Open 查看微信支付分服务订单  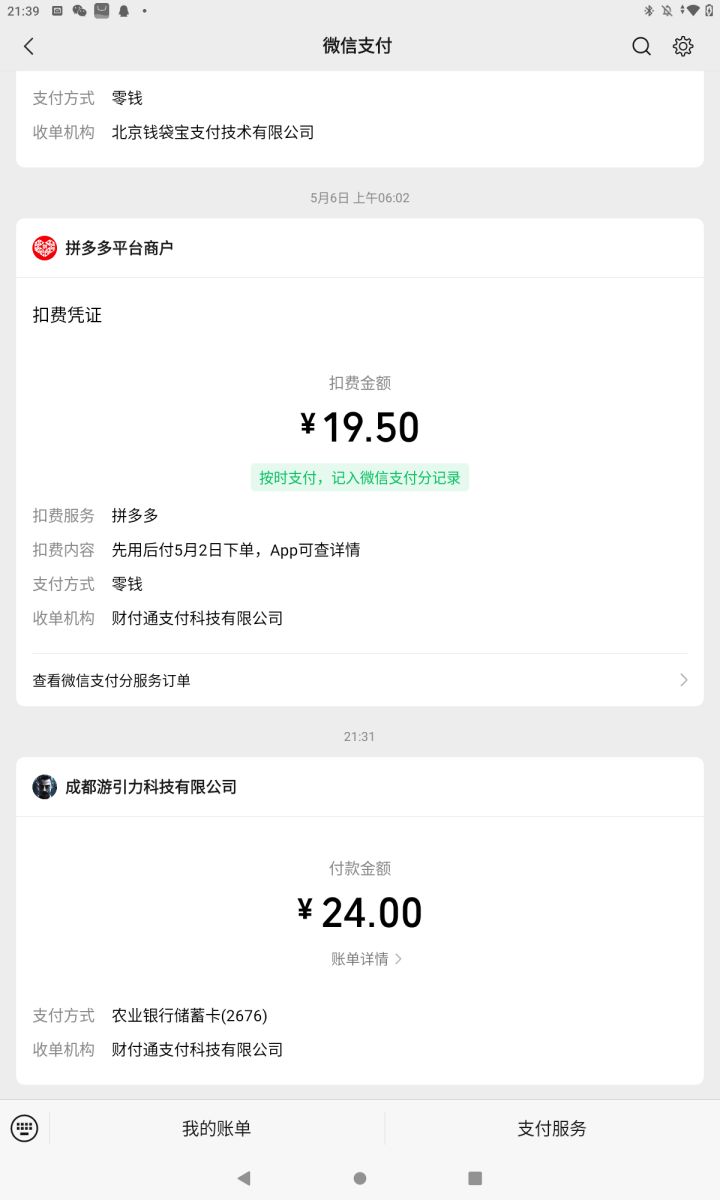360,680
